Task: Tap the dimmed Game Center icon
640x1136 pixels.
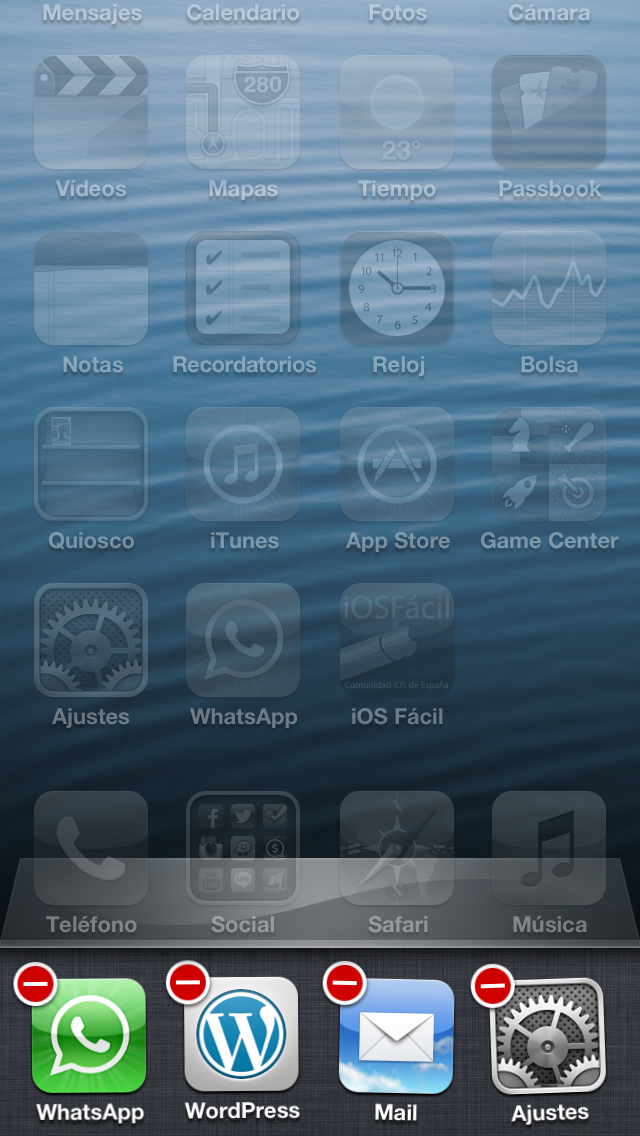Action: (x=549, y=464)
